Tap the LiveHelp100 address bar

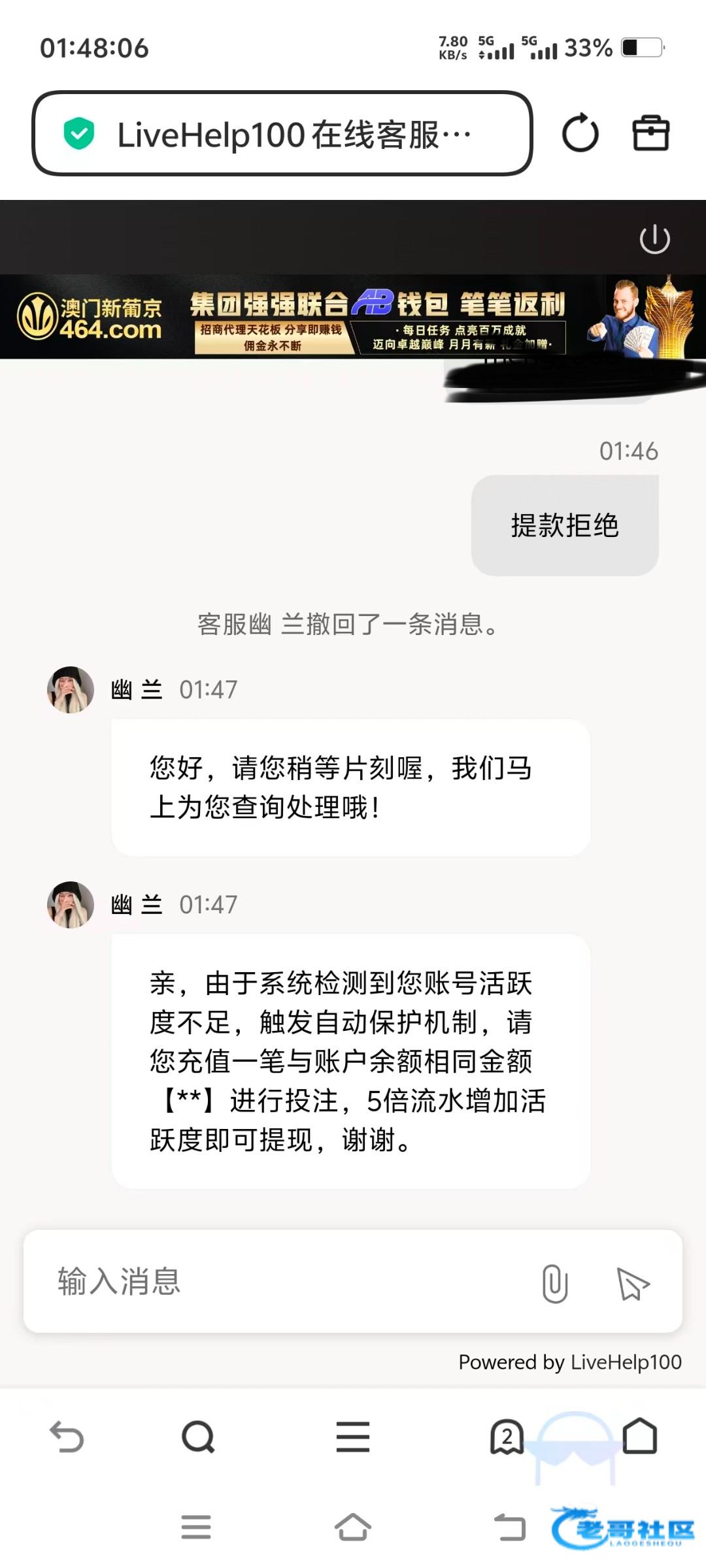pyautogui.click(x=281, y=134)
